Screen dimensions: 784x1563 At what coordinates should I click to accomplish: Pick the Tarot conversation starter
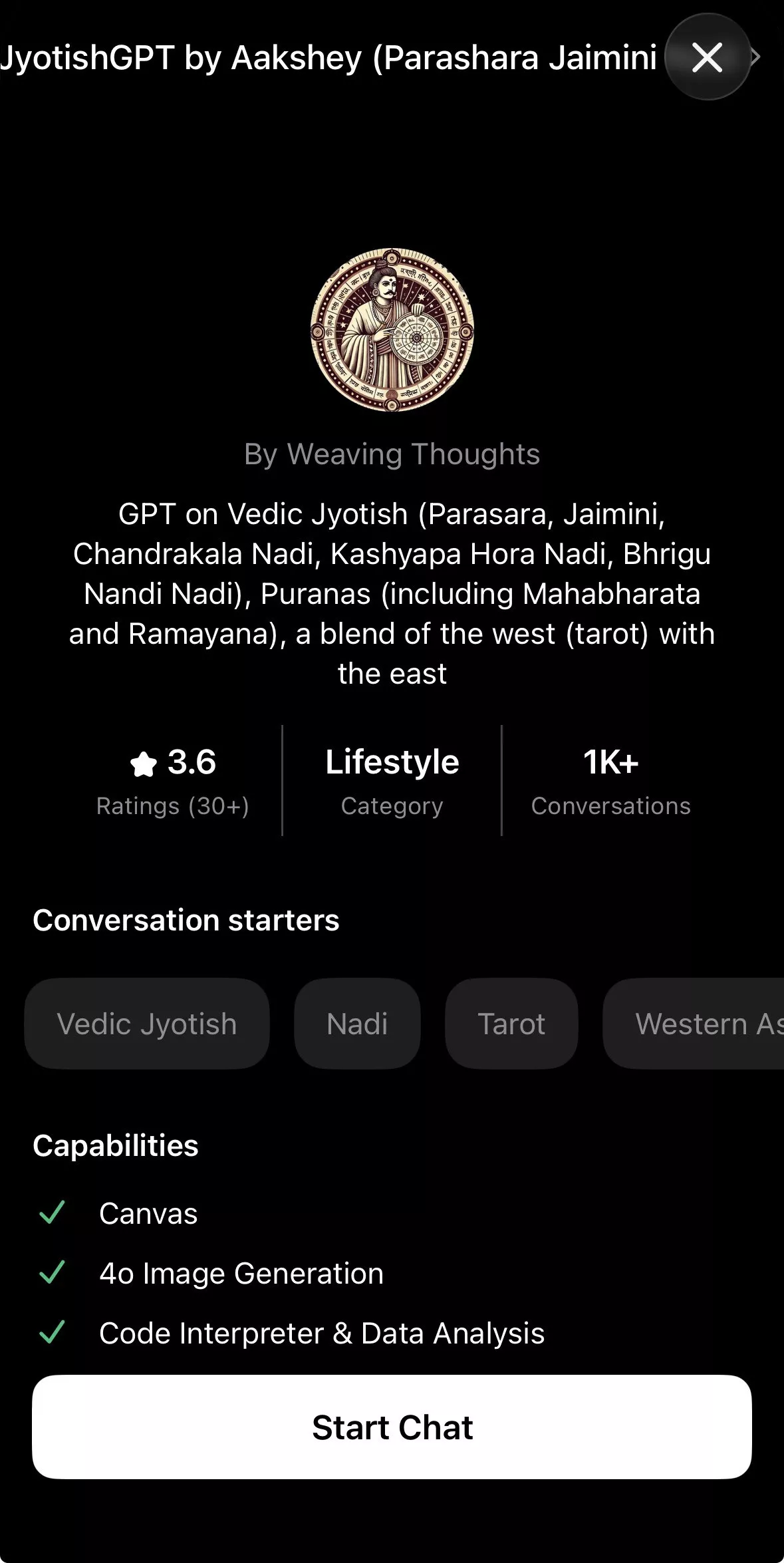[x=511, y=1024]
